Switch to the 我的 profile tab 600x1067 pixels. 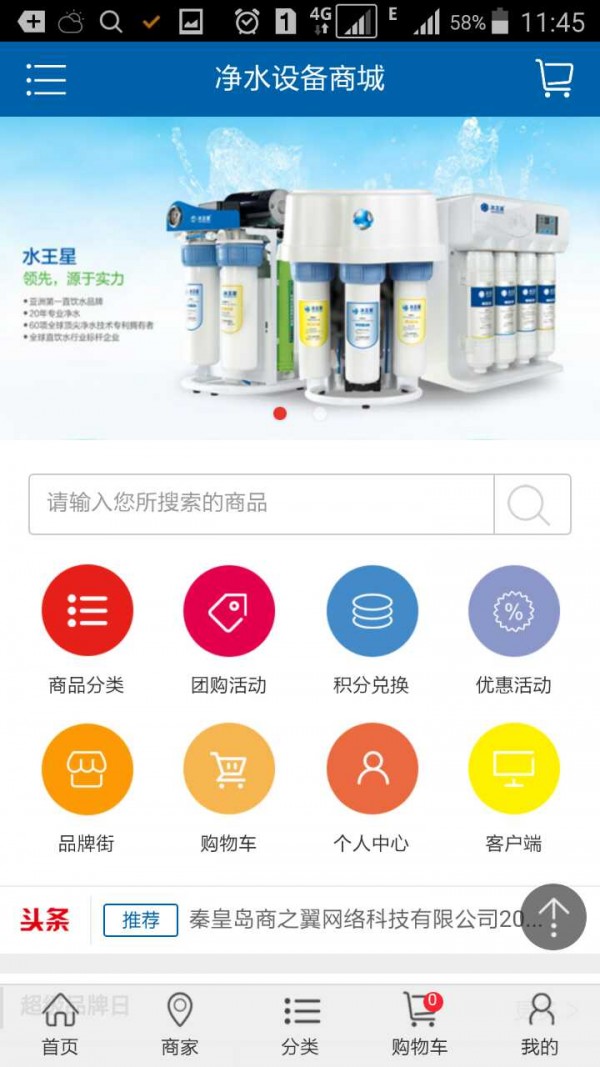coord(540,1023)
